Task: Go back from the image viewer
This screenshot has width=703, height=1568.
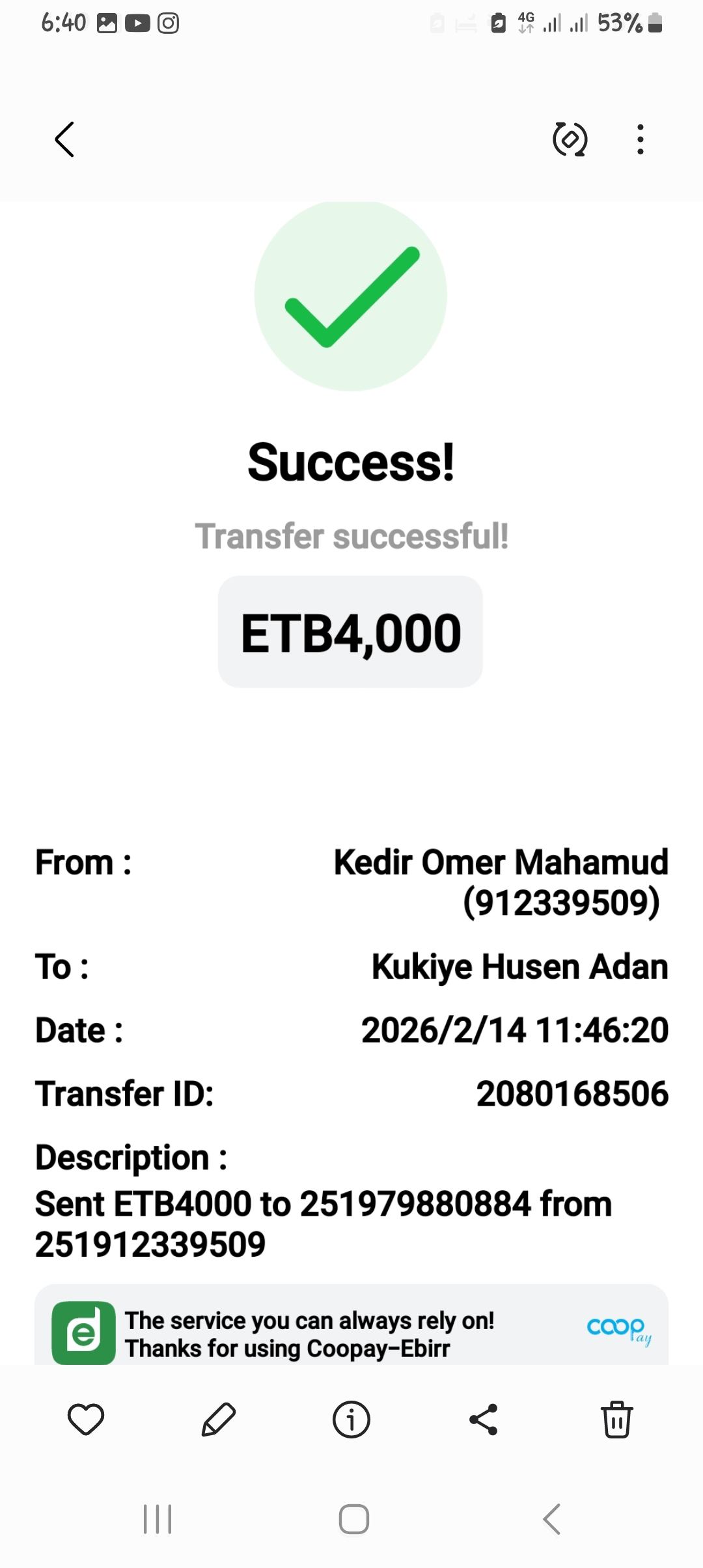Action: (x=64, y=139)
